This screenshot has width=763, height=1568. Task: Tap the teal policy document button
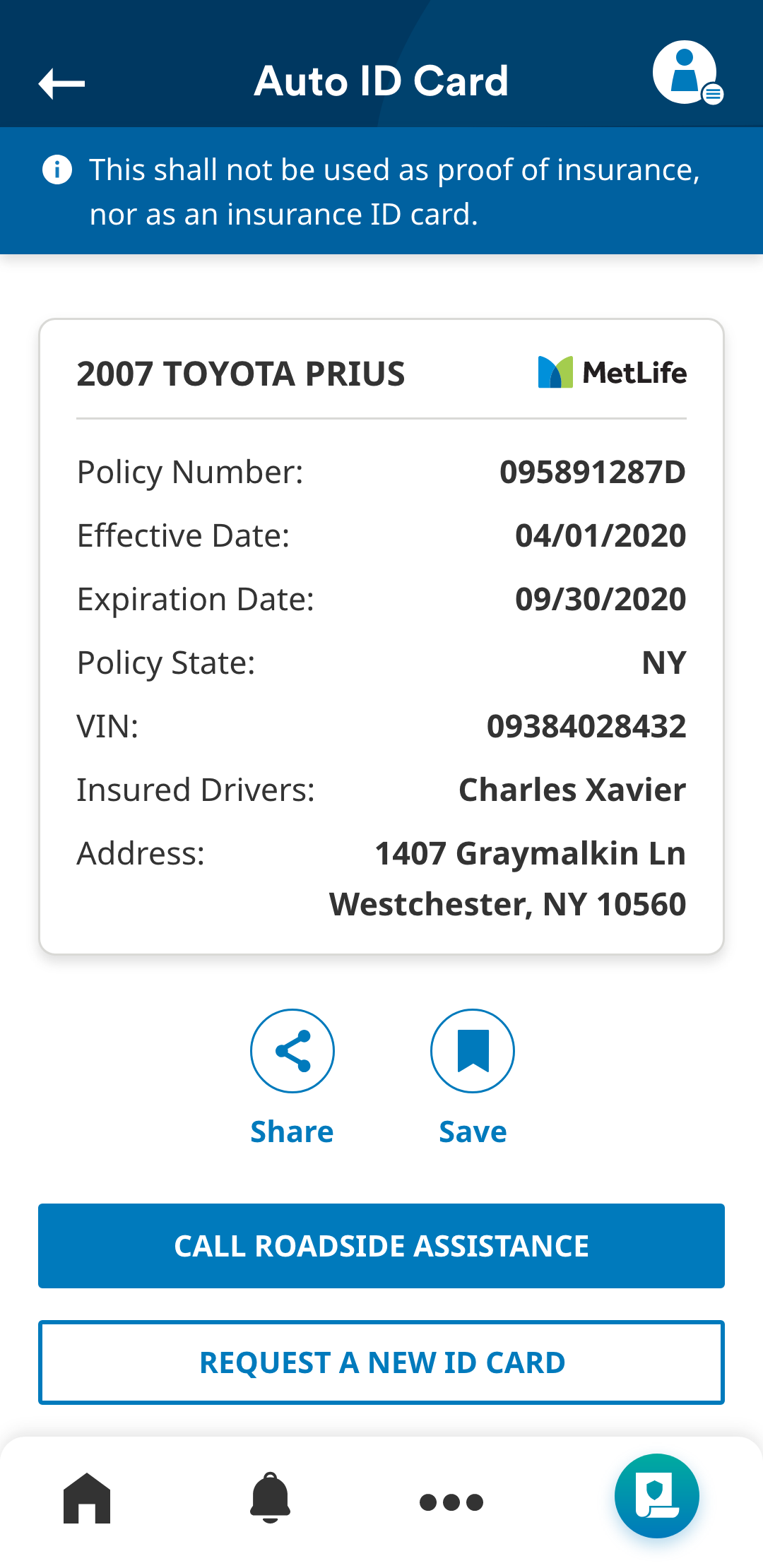(x=657, y=1496)
